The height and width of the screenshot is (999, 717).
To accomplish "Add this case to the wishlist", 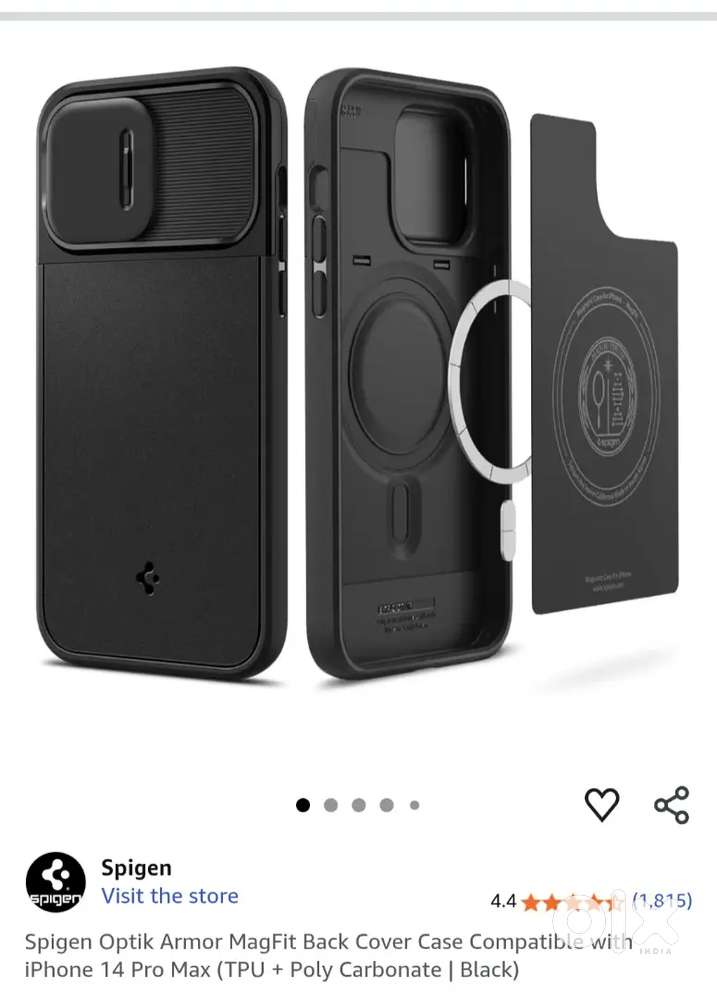I will (601, 804).
